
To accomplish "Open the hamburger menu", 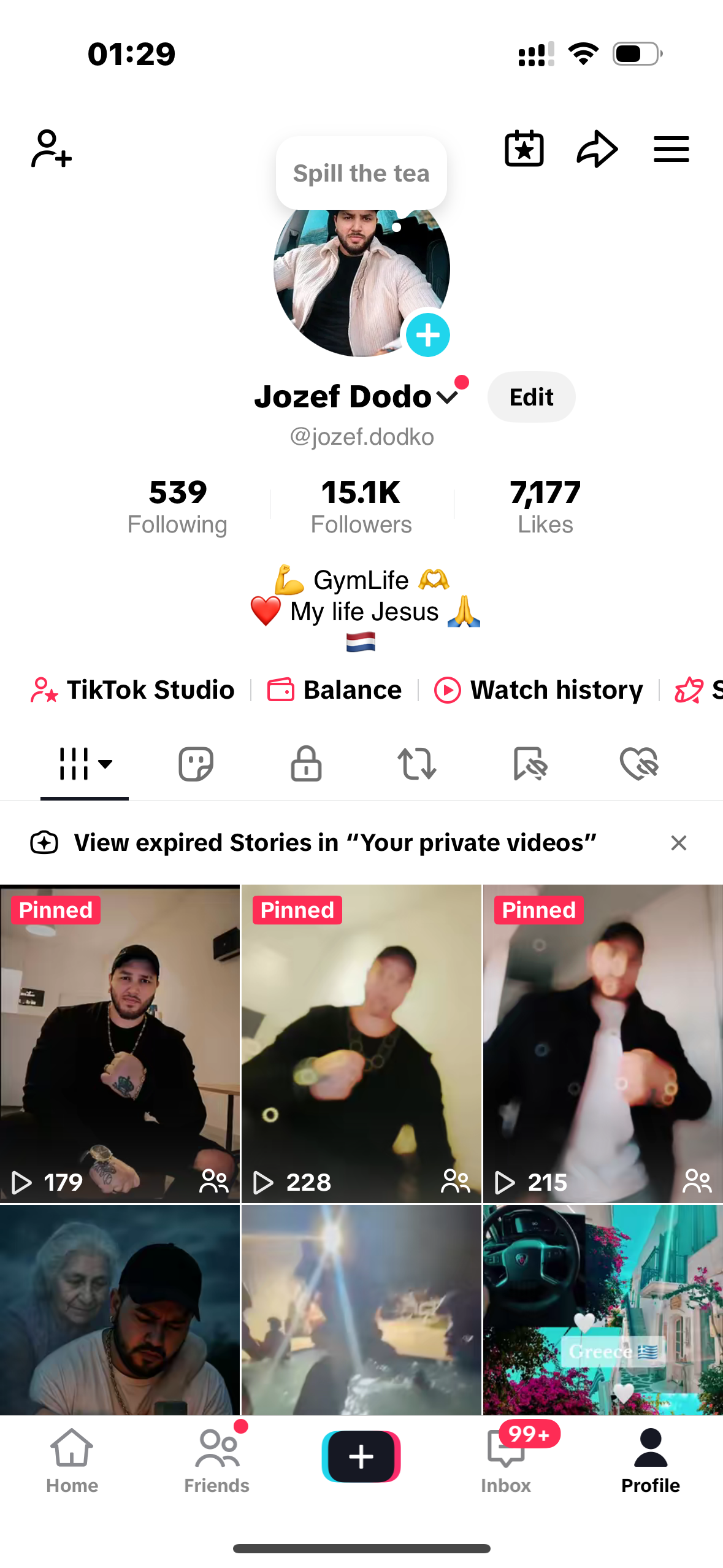I will click(671, 149).
